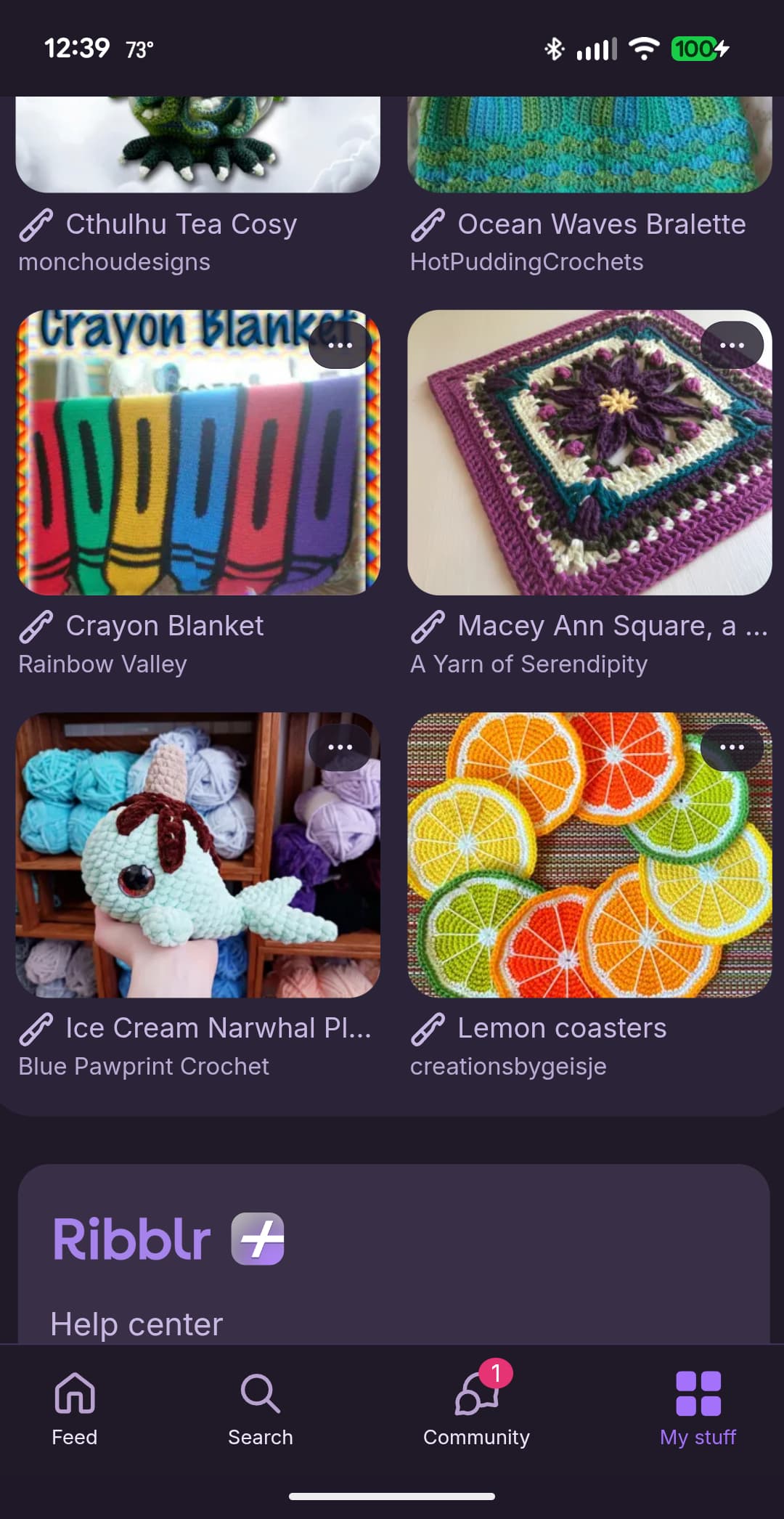Open the Cthulhu Tea Cosy pattern
The height and width of the screenshot is (1519, 784).
click(181, 224)
